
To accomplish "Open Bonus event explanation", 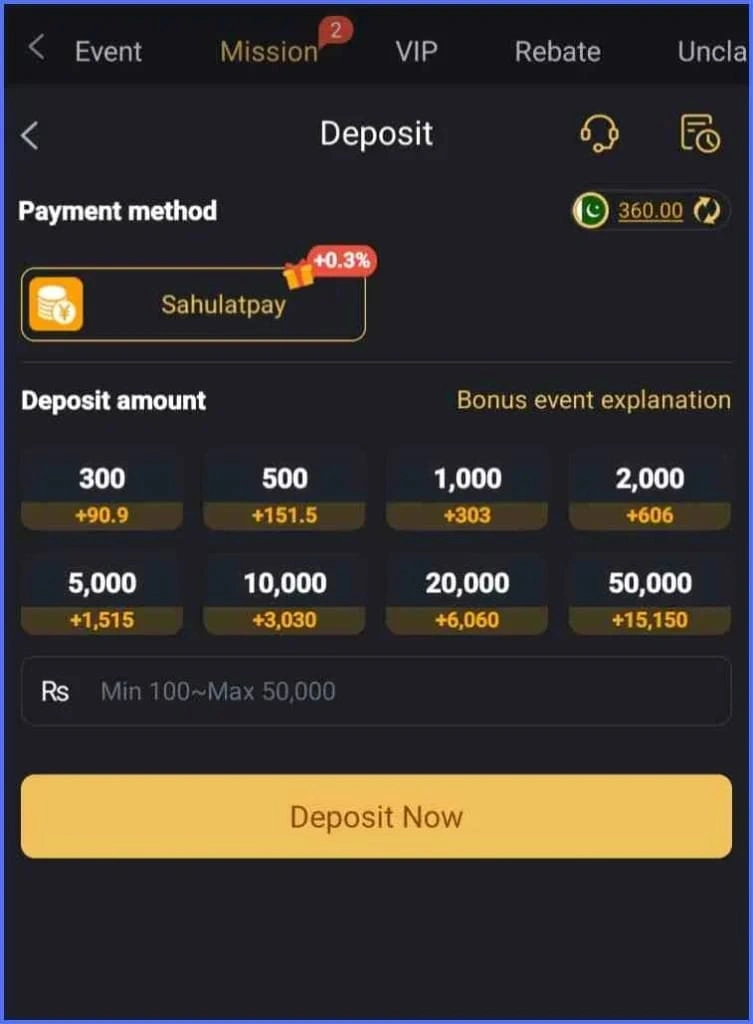I will pyautogui.click(x=593, y=400).
